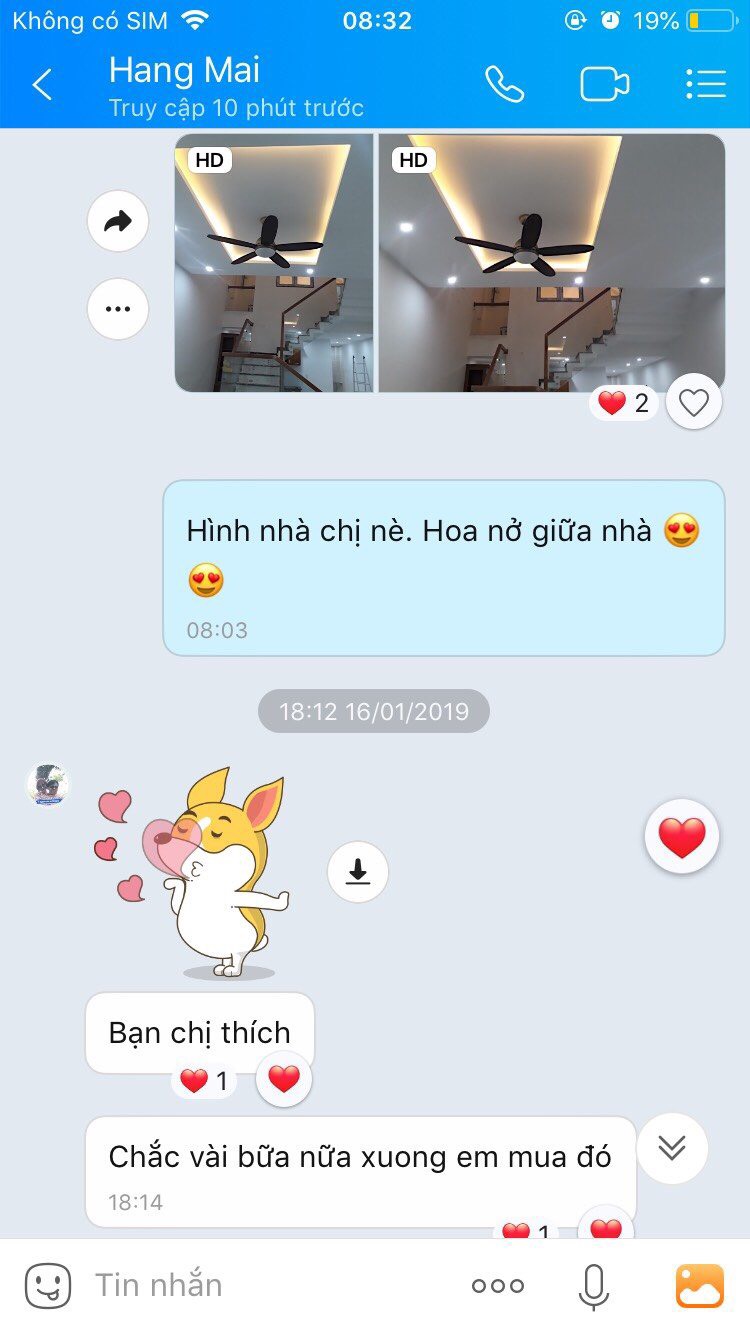
Task: Record a voice message
Action: pos(593,1285)
